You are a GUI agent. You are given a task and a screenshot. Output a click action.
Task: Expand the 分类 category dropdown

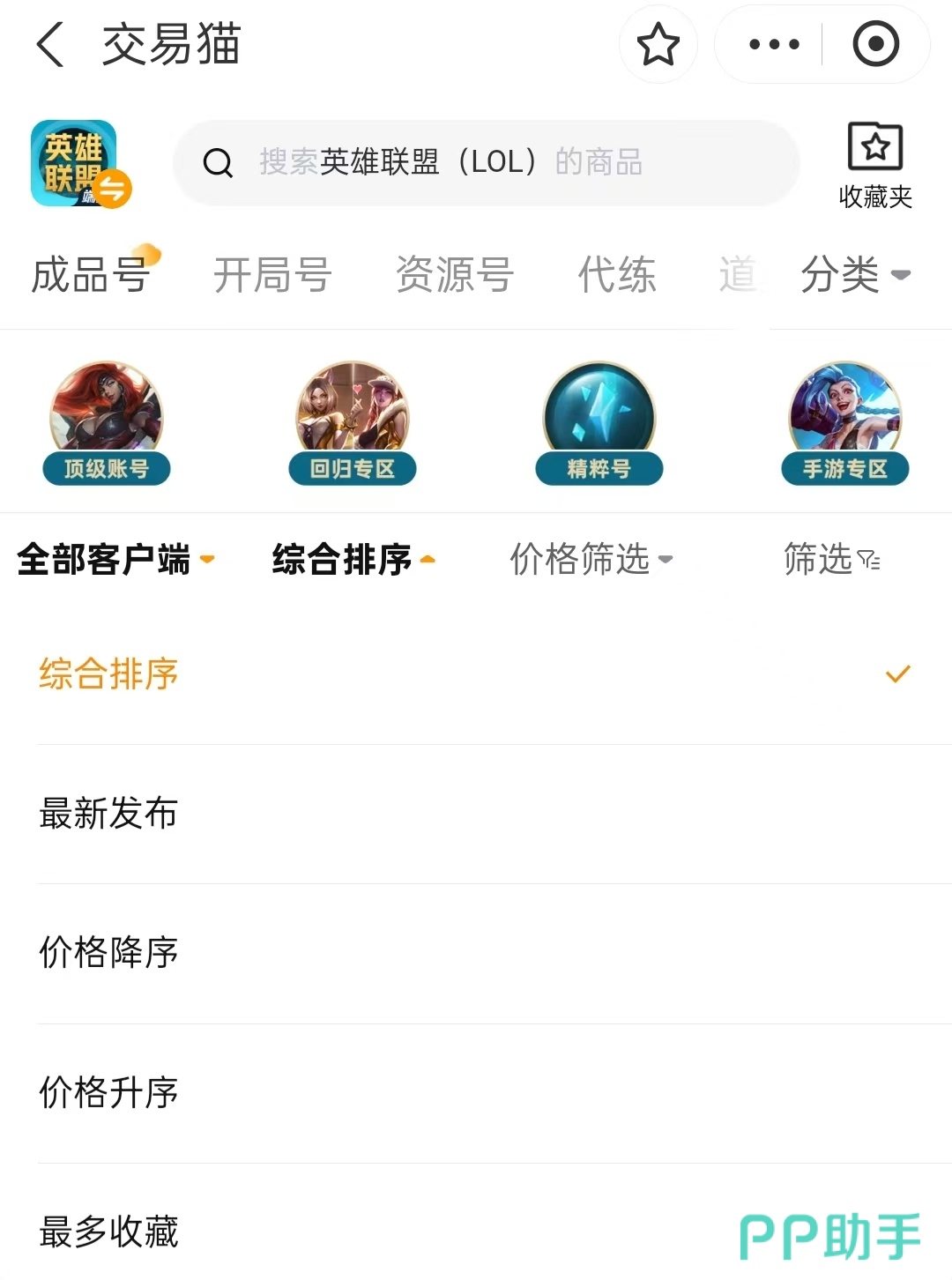click(853, 275)
